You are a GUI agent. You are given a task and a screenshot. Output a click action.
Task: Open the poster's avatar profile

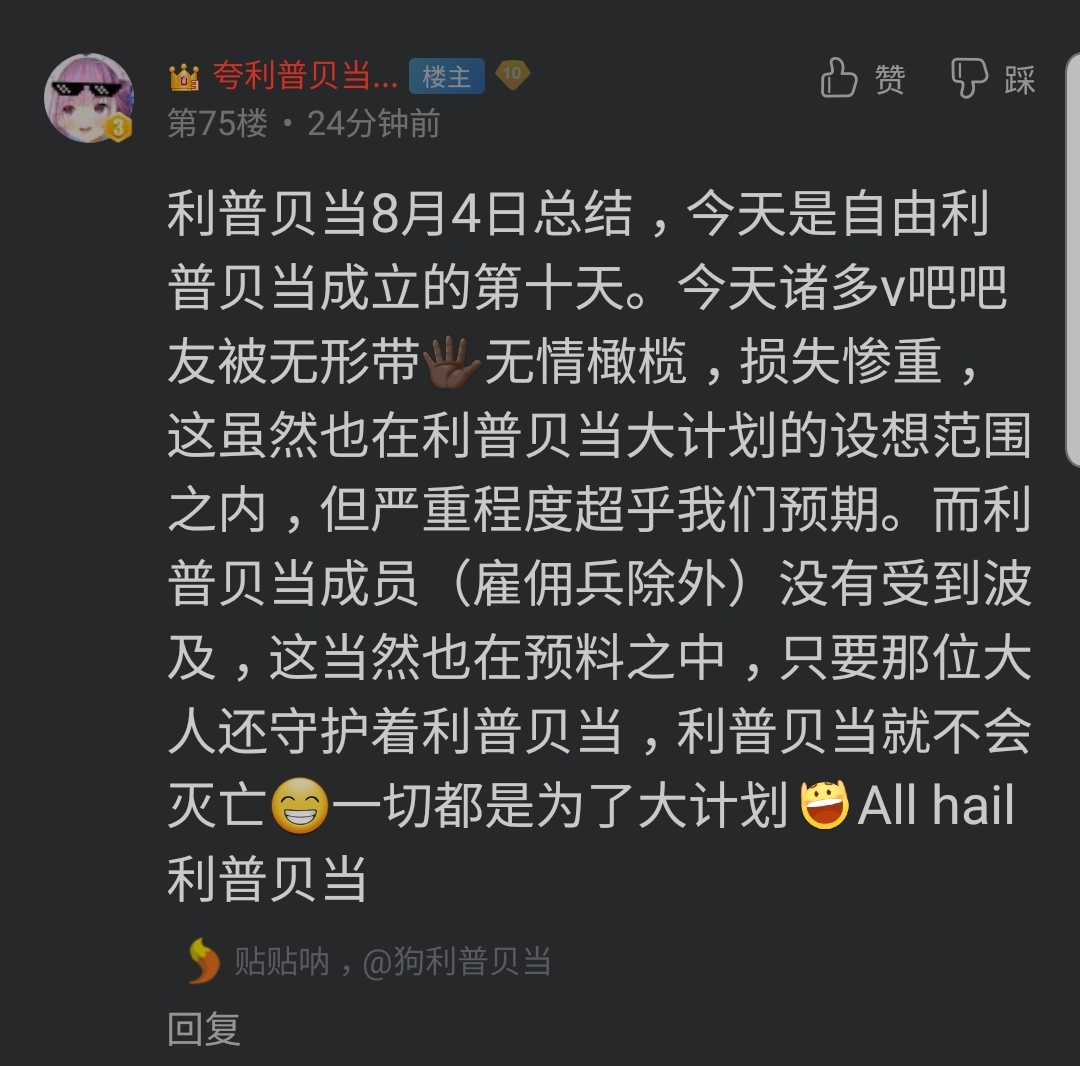tap(88, 98)
